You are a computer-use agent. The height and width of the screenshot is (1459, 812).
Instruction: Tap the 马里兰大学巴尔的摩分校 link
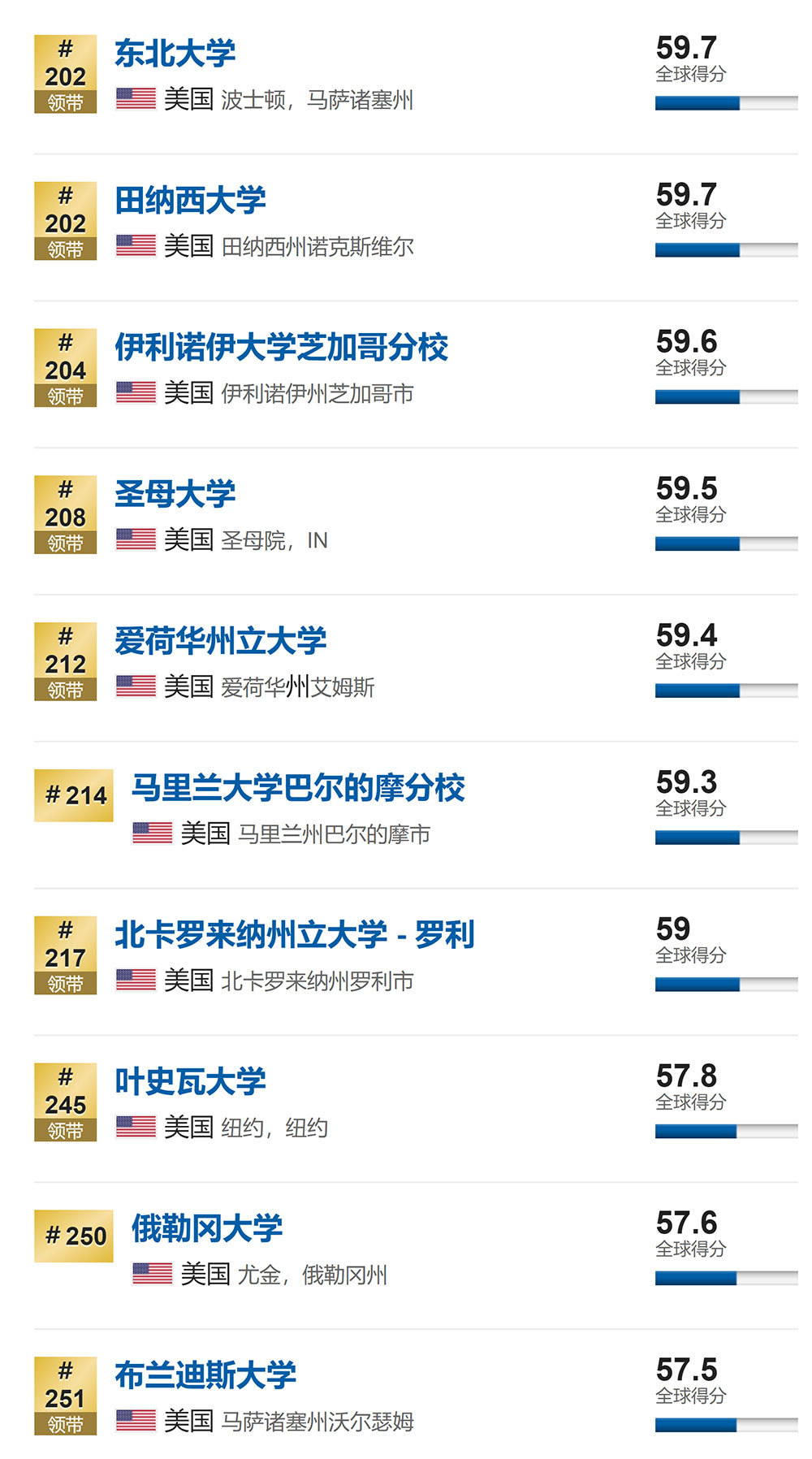pos(298,789)
